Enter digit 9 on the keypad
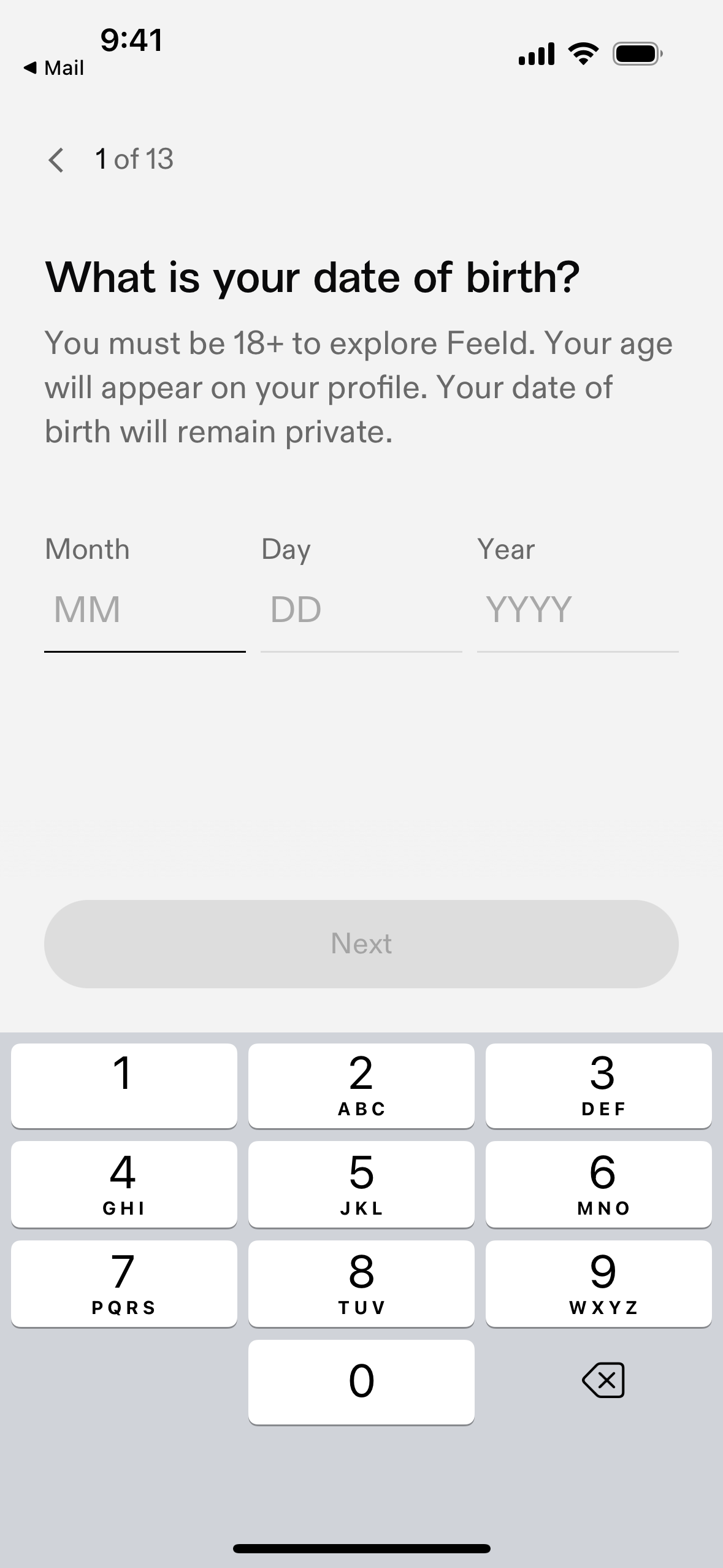 (x=599, y=1283)
